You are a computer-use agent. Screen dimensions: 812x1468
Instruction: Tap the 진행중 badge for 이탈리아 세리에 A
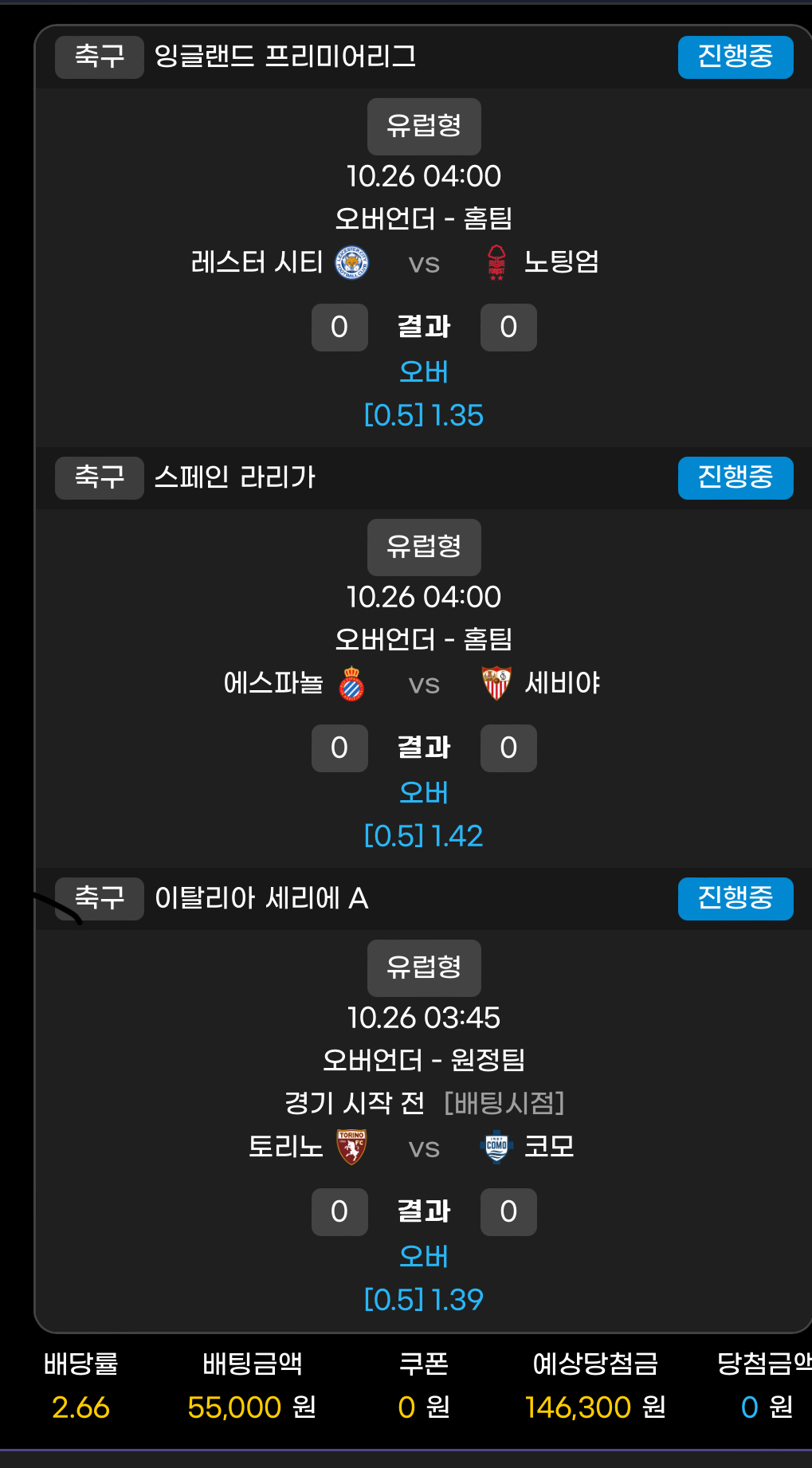pos(735,898)
